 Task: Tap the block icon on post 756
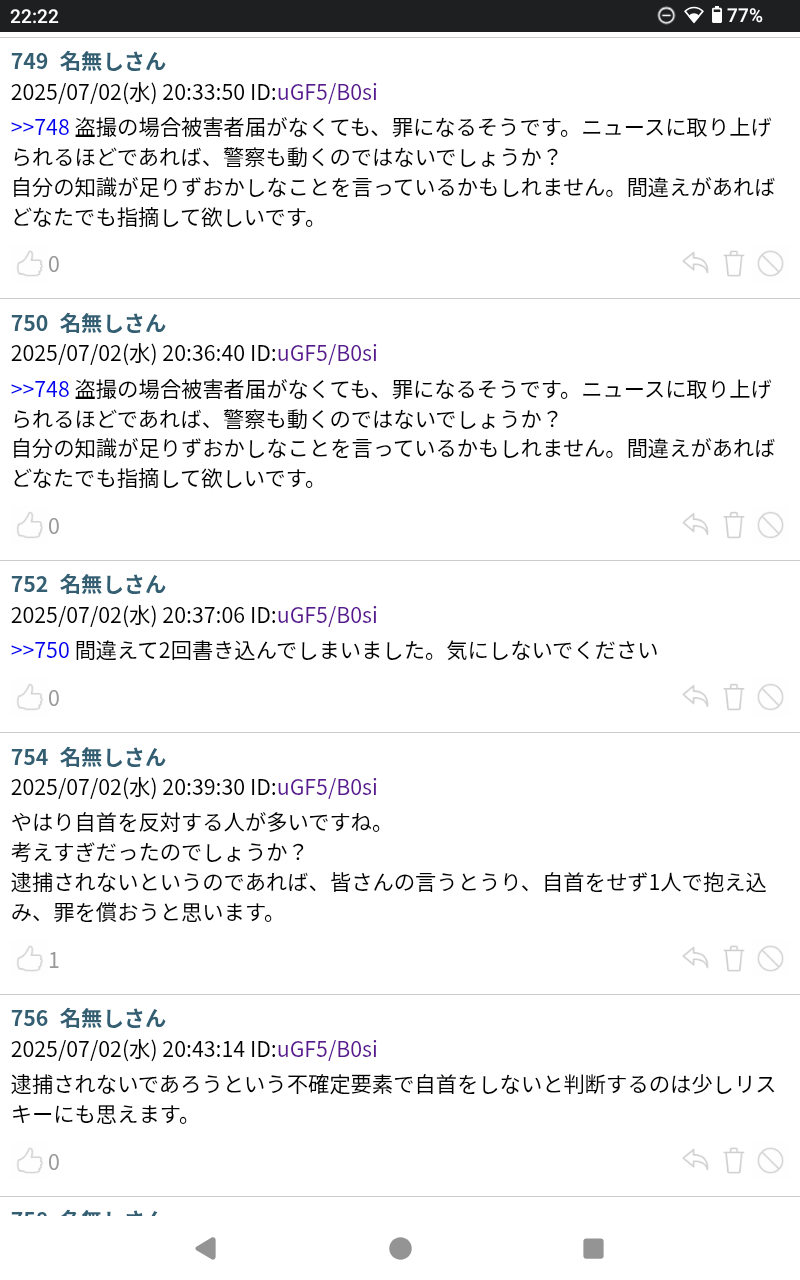pyautogui.click(x=770, y=1161)
